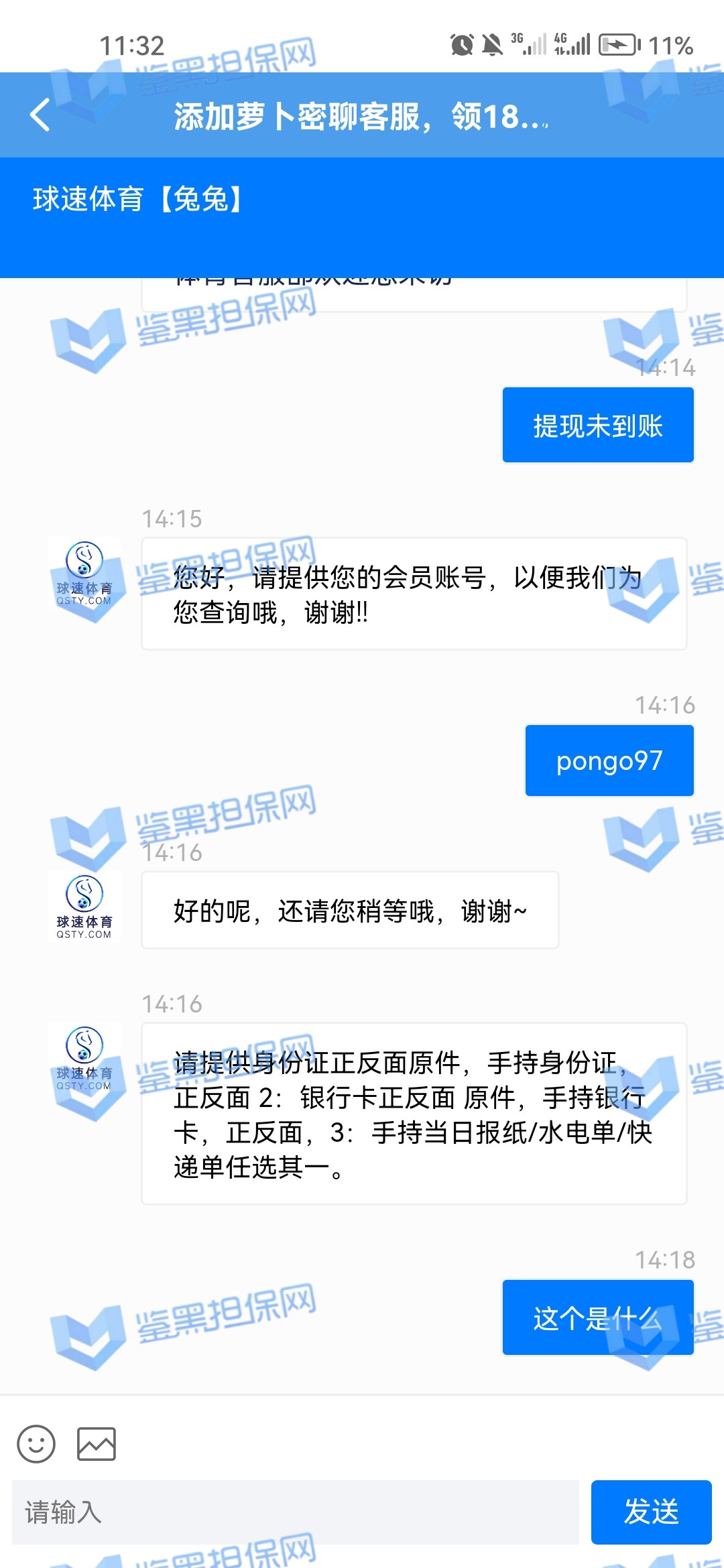Go back using the header arrow
Viewport: 724px width, 1568px height.
(x=40, y=115)
